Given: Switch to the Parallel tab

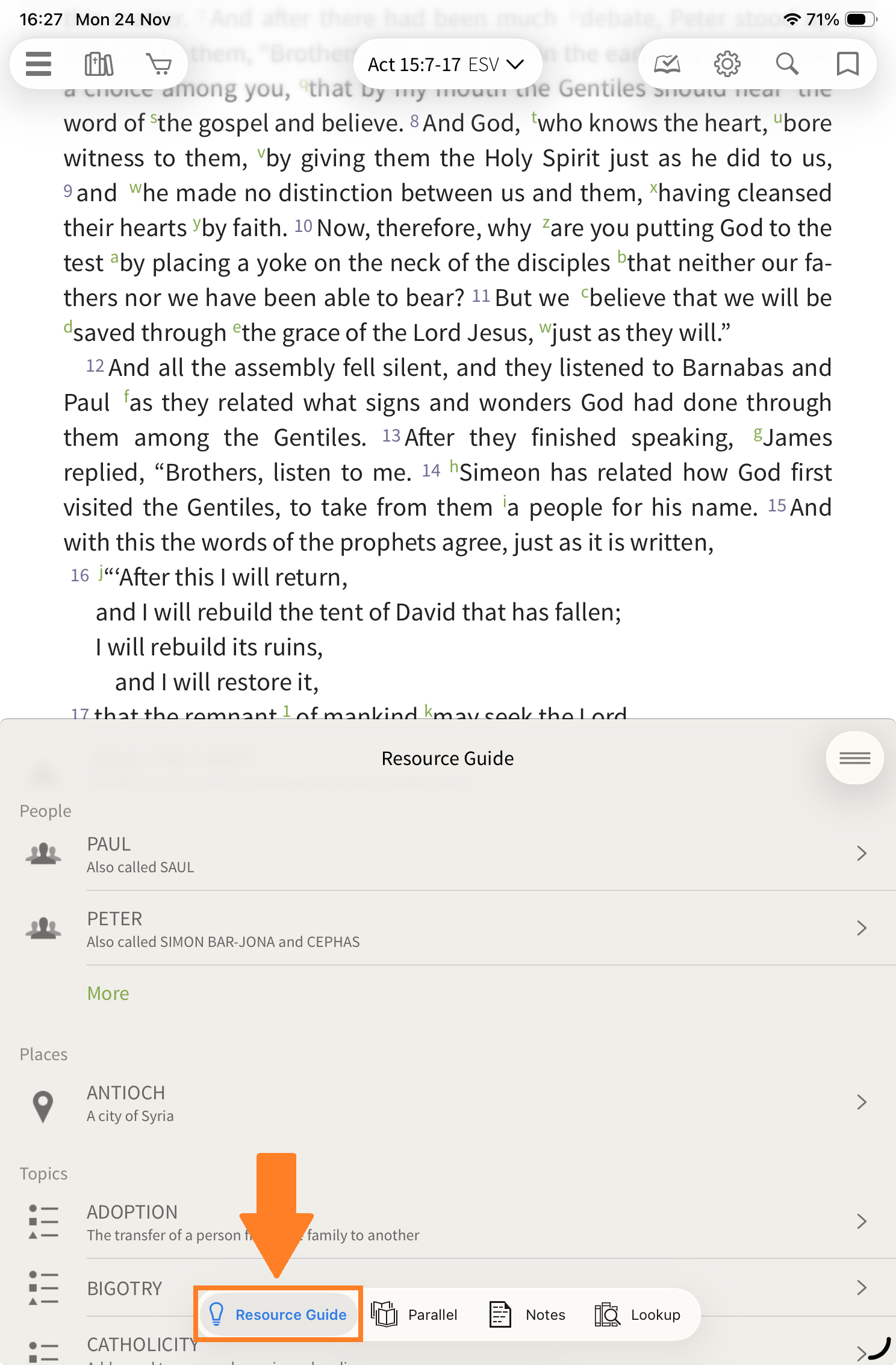Looking at the screenshot, I should tap(415, 1314).
